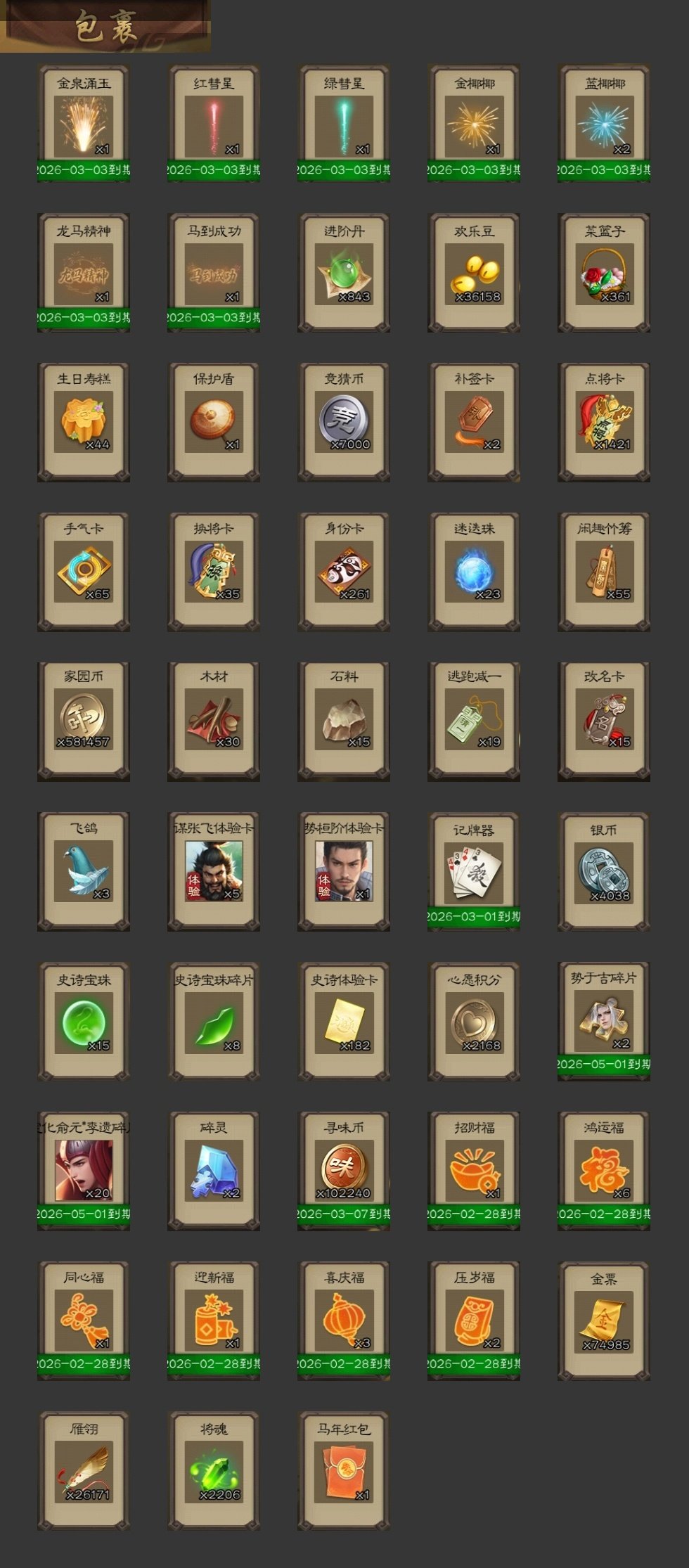Open the 竞猜币 item

344,422
